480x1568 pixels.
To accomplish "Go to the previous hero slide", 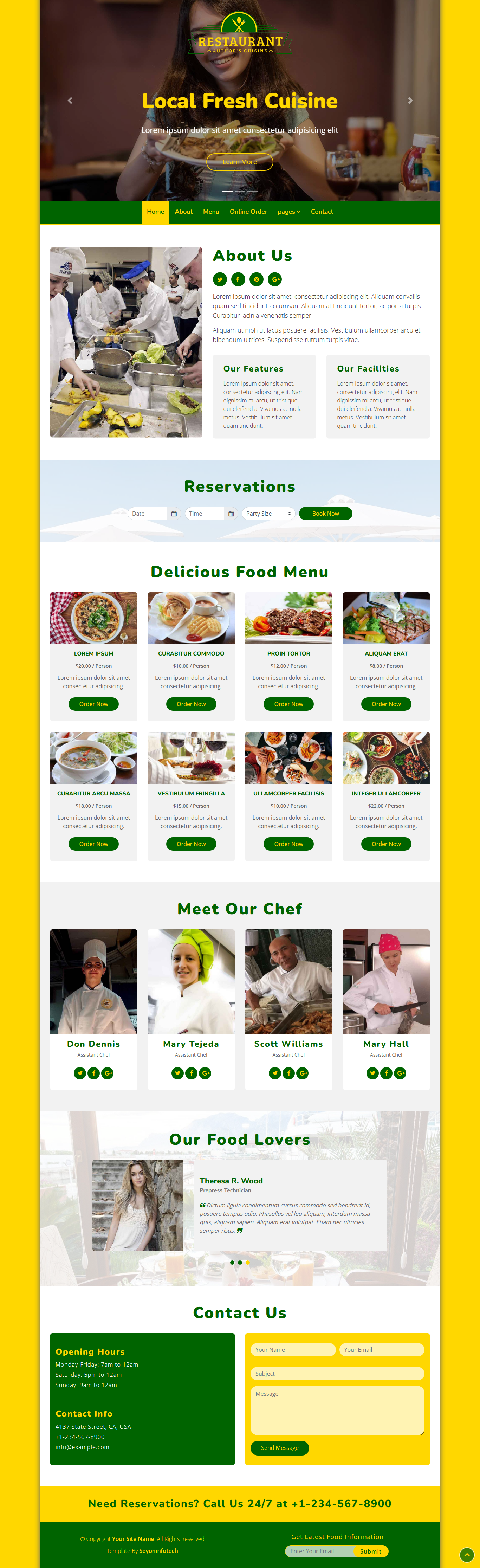I will tap(70, 101).
